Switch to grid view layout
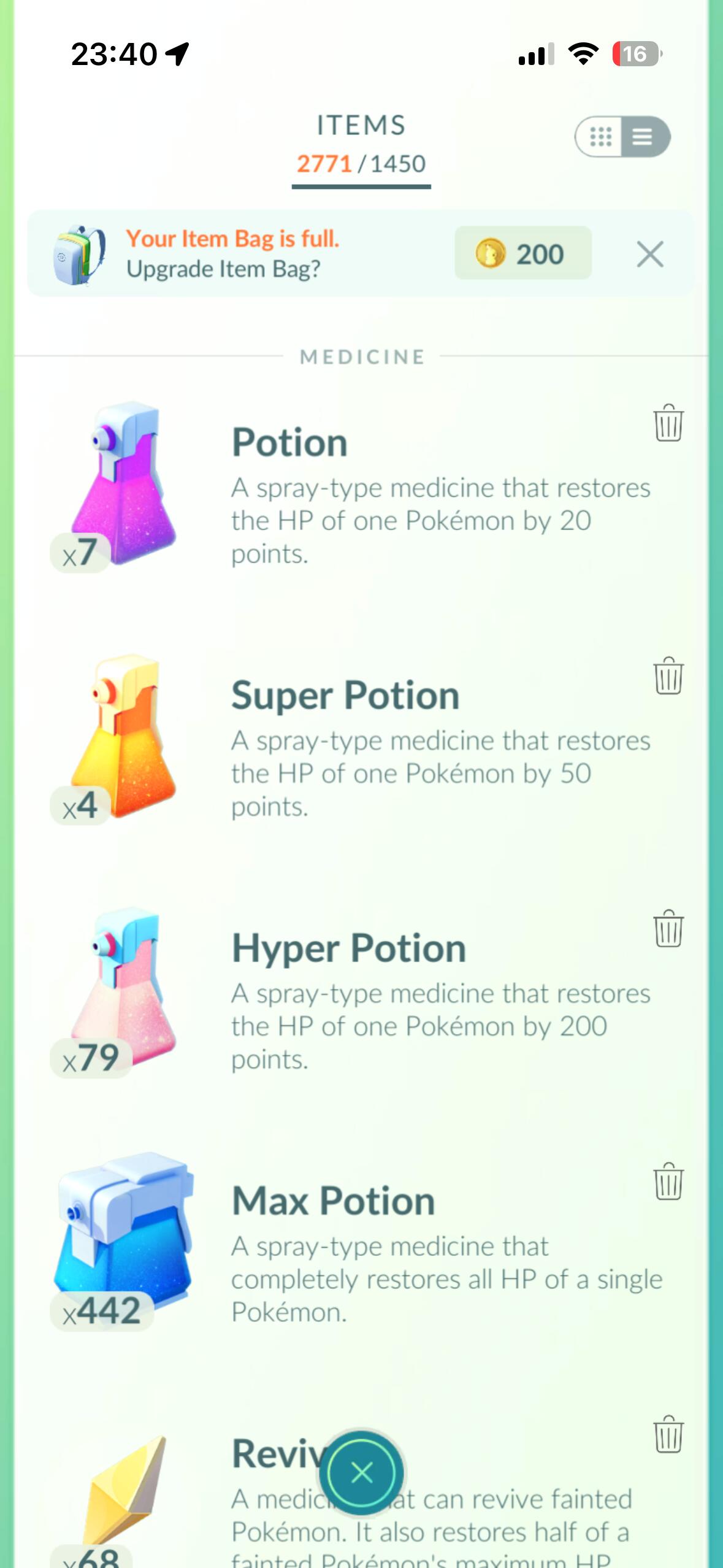This screenshot has height=1568, width=723. pos(600,136)
